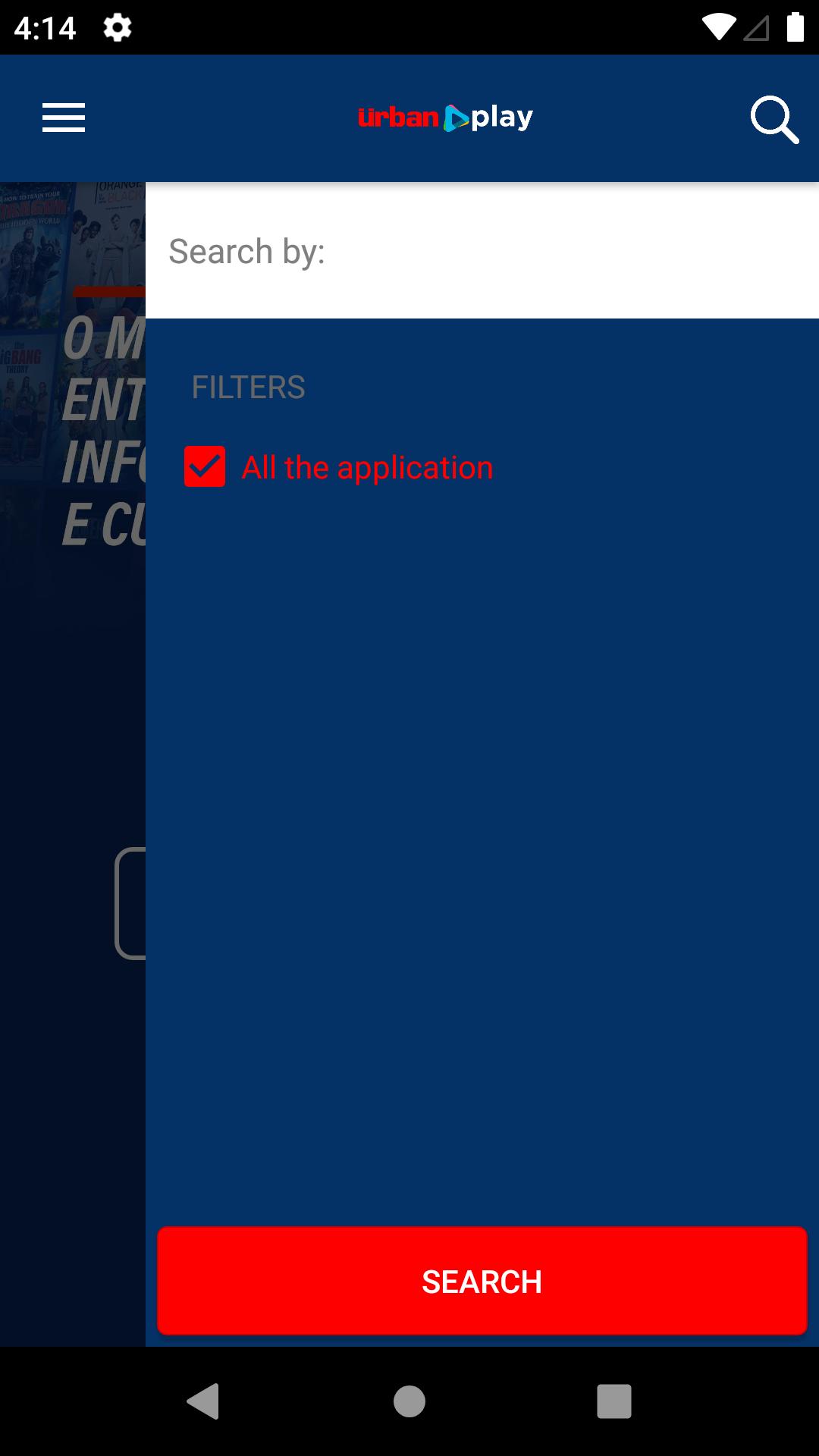819x1456 pixels.
Task: Open the hamburger drawer menu
Action: (64, 118)
